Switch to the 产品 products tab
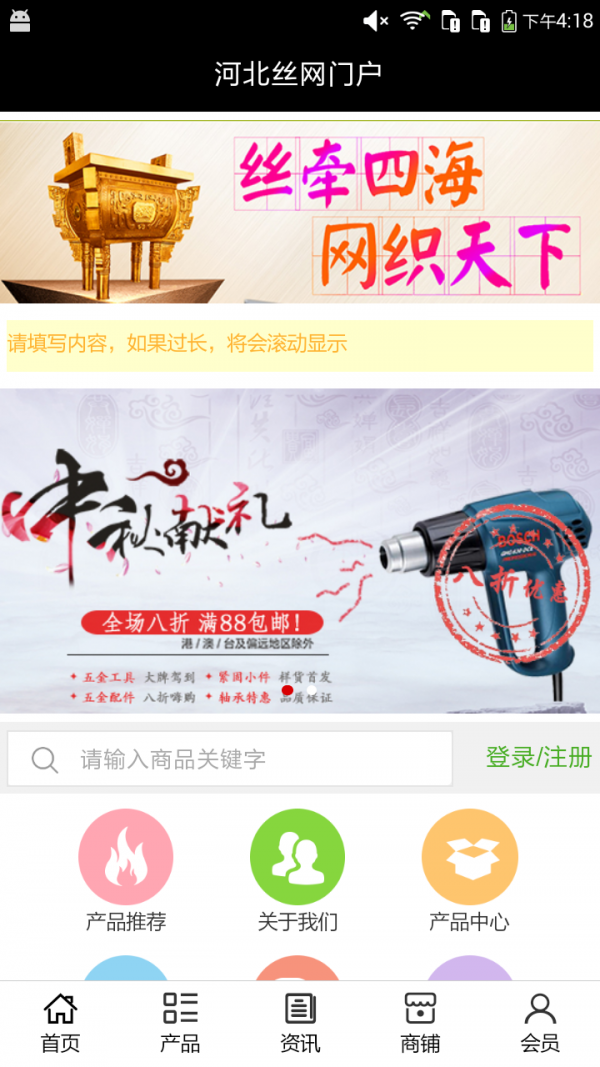Screen dimensions: 600x1067 click(x=180, y=1023)
